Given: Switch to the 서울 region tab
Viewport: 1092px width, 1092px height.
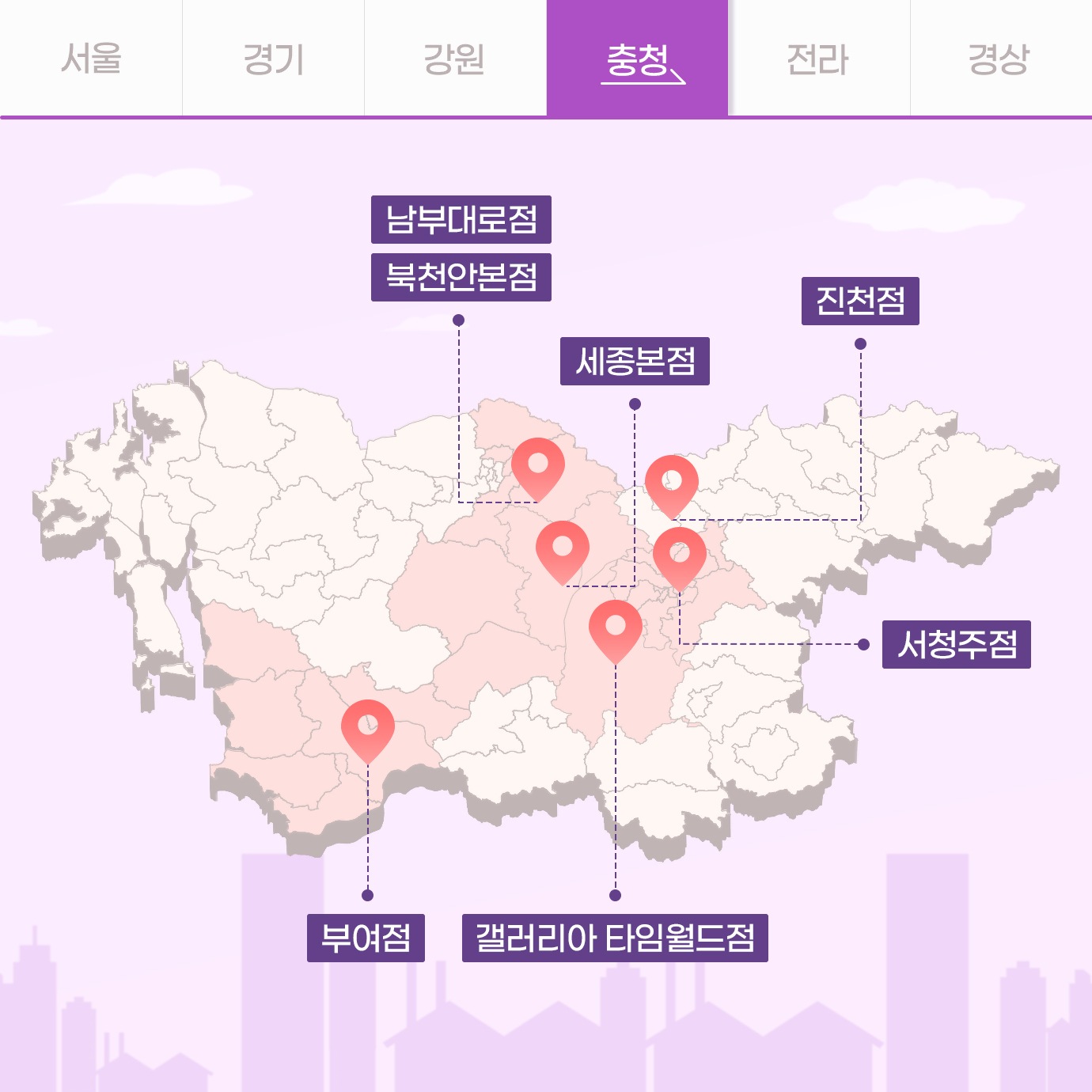Looking at the screenshot, I should pyautogui.click(x=91, y=59).
